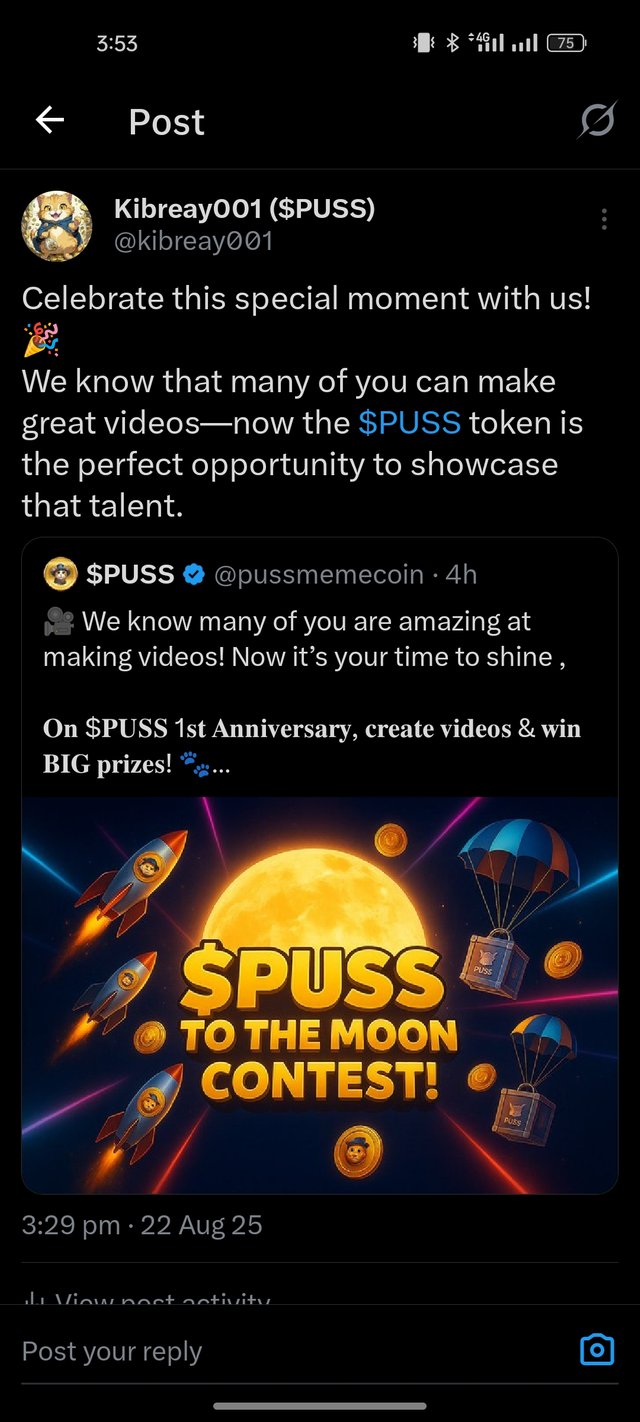Open the post overflow menu

coord(603,220)
